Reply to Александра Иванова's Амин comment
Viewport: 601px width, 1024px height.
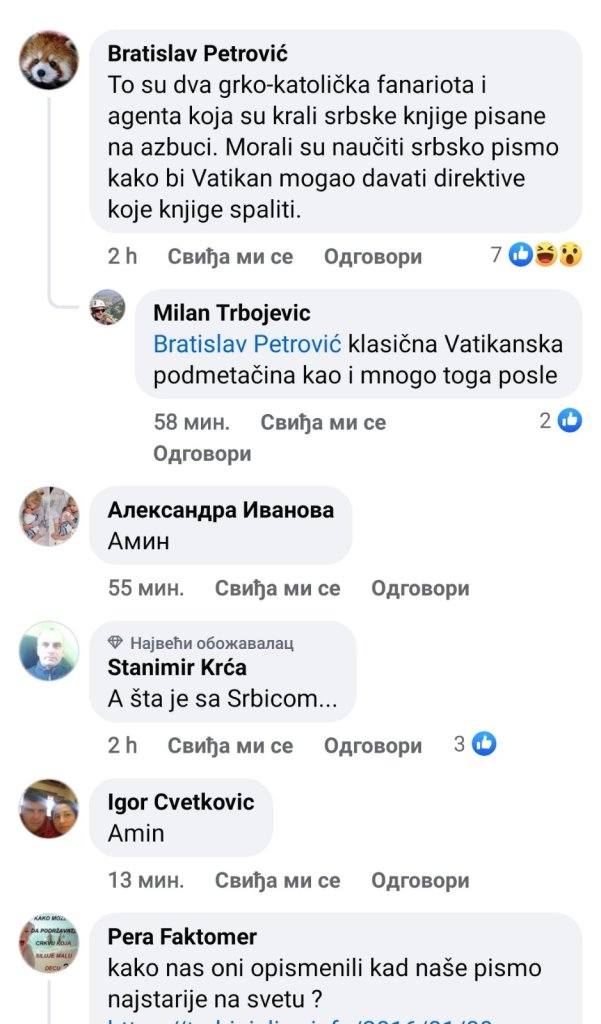[x=419, y=588]
